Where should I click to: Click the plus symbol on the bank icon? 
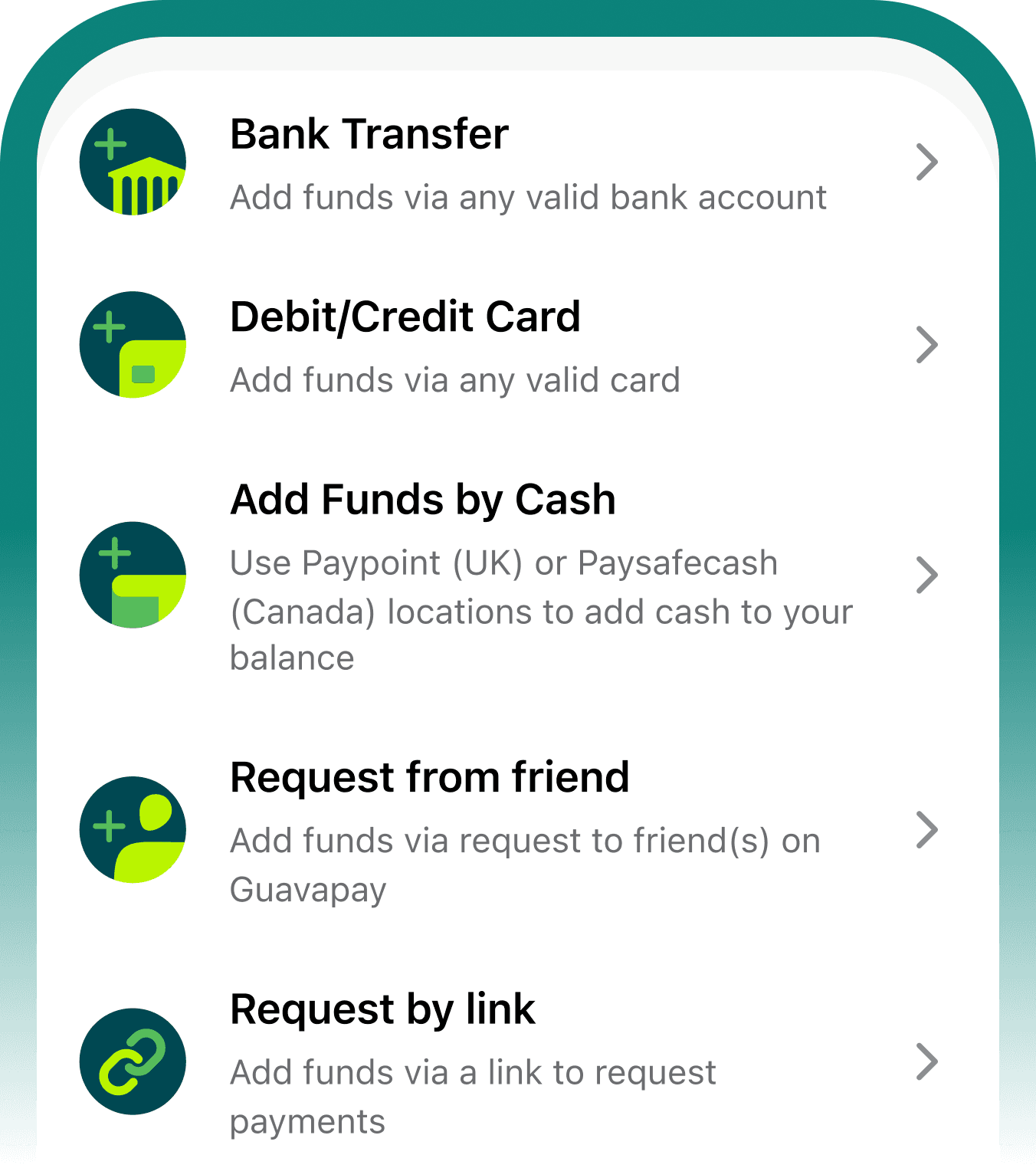point(110,142)
